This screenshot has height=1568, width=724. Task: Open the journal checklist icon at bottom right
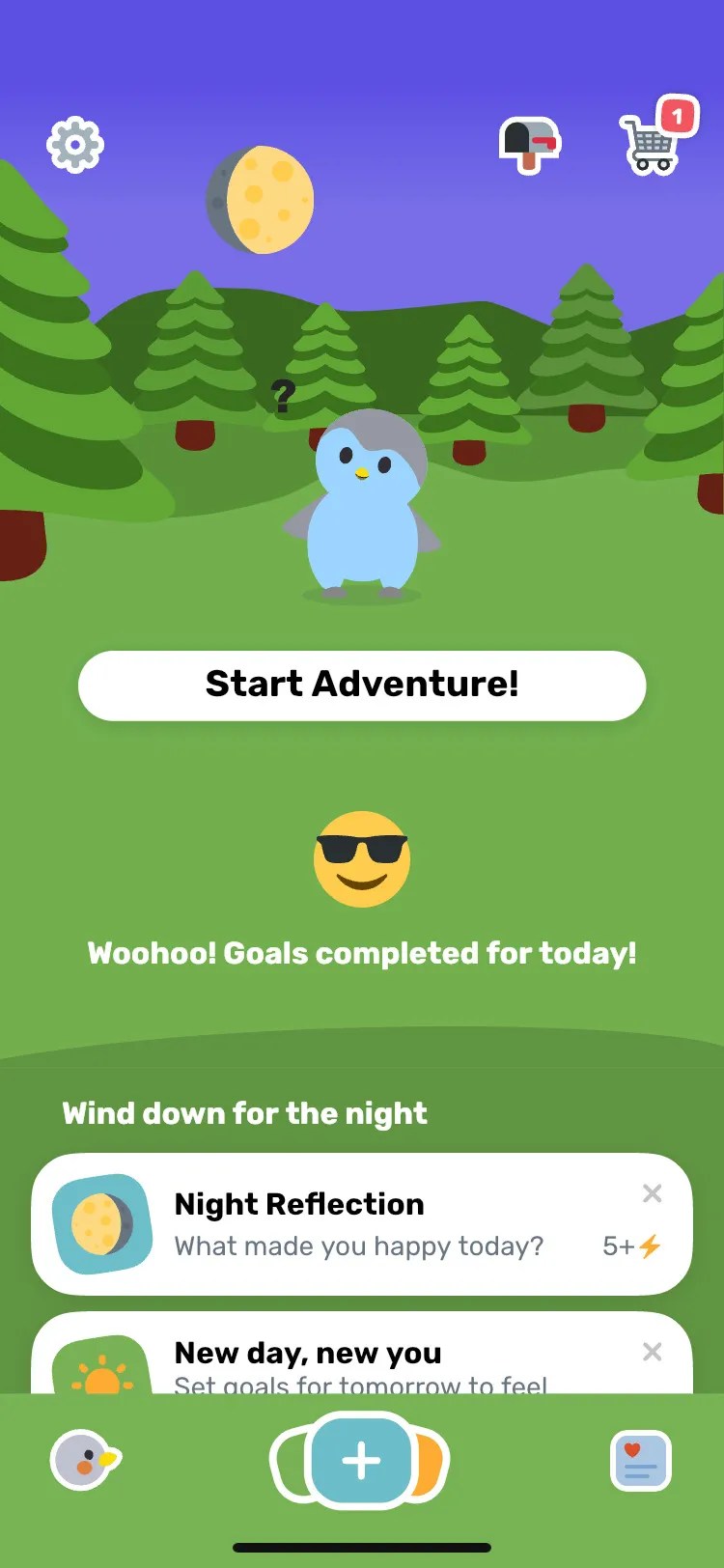(640, 1461)
